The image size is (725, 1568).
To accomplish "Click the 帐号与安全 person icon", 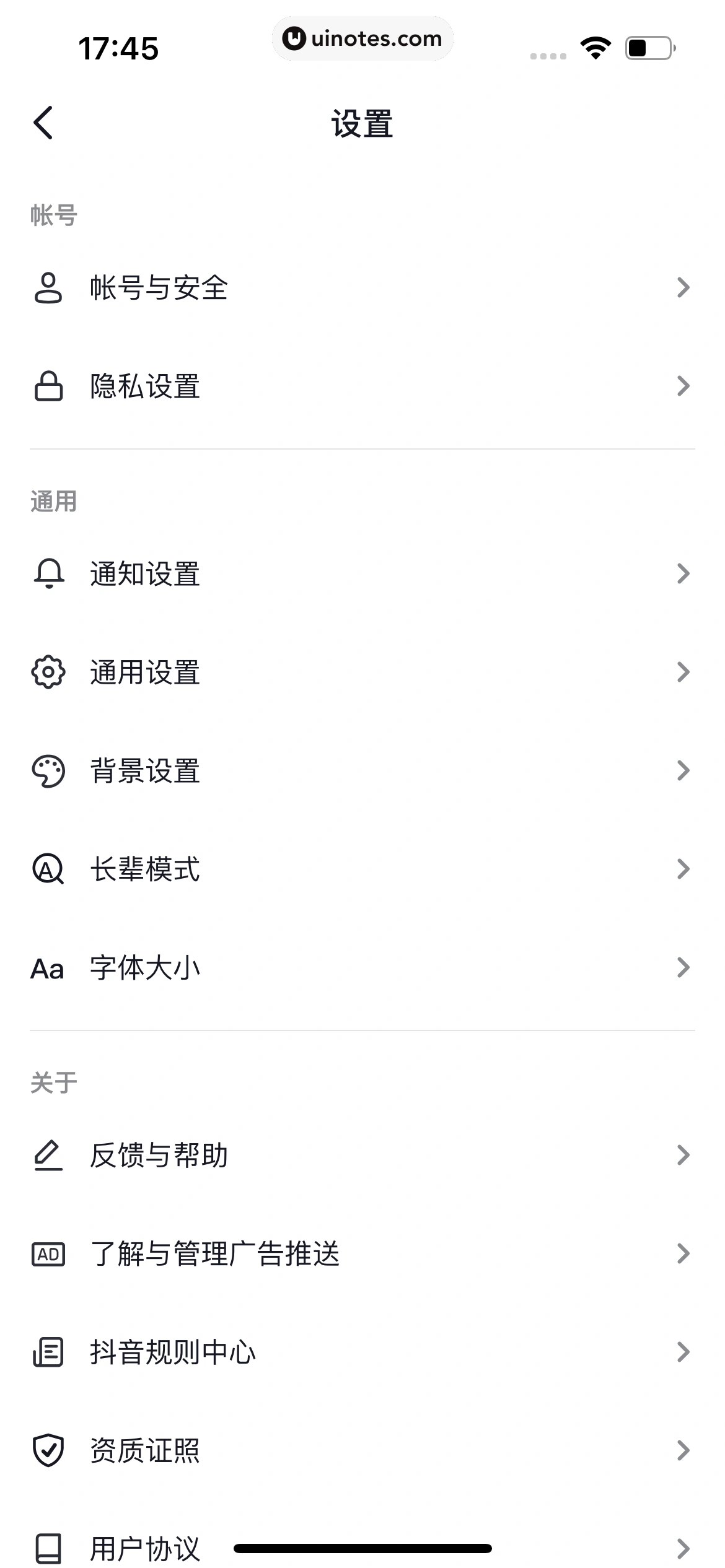I will pos(48,287).
